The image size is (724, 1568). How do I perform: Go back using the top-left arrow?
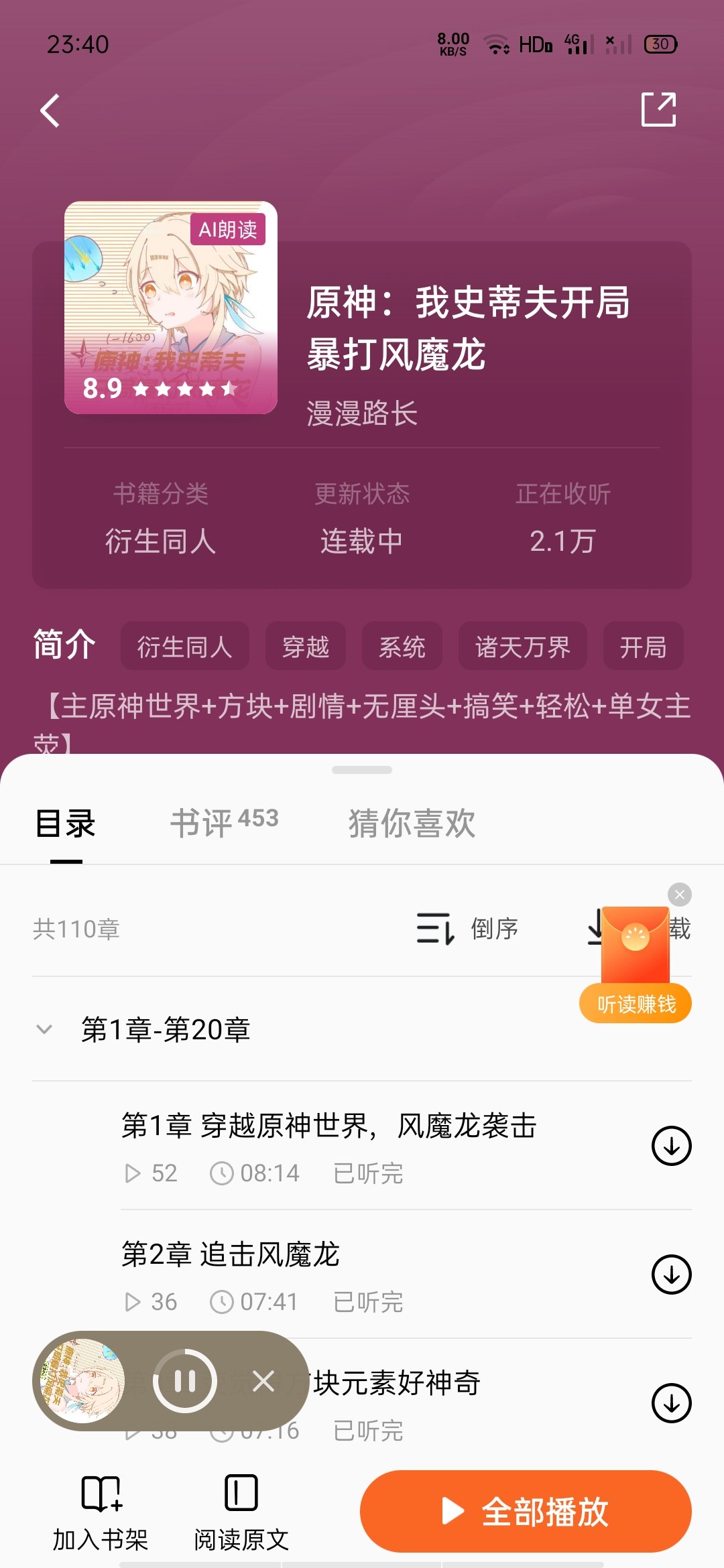[50, 111]
